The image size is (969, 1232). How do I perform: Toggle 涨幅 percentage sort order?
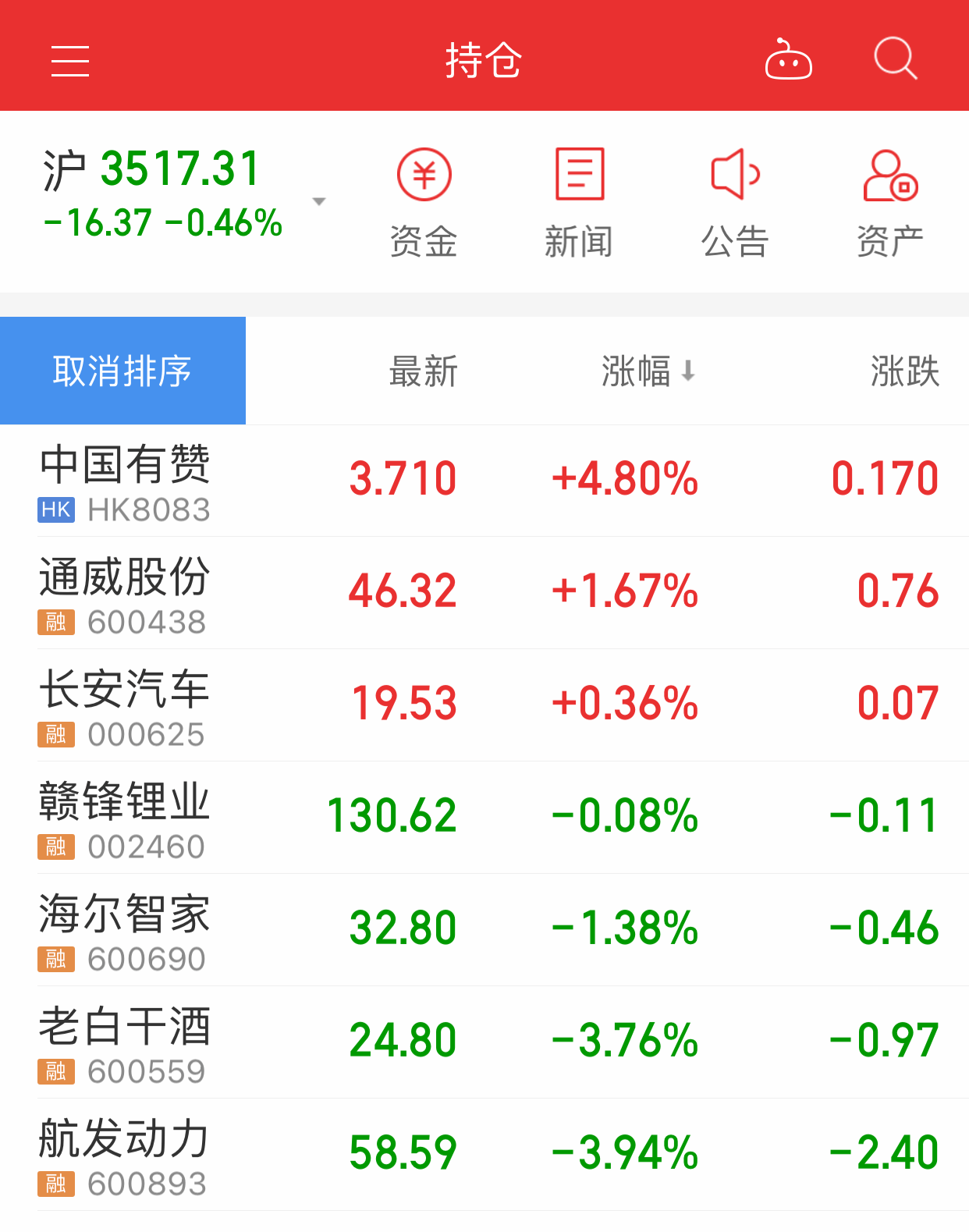[x=647, y=371]
